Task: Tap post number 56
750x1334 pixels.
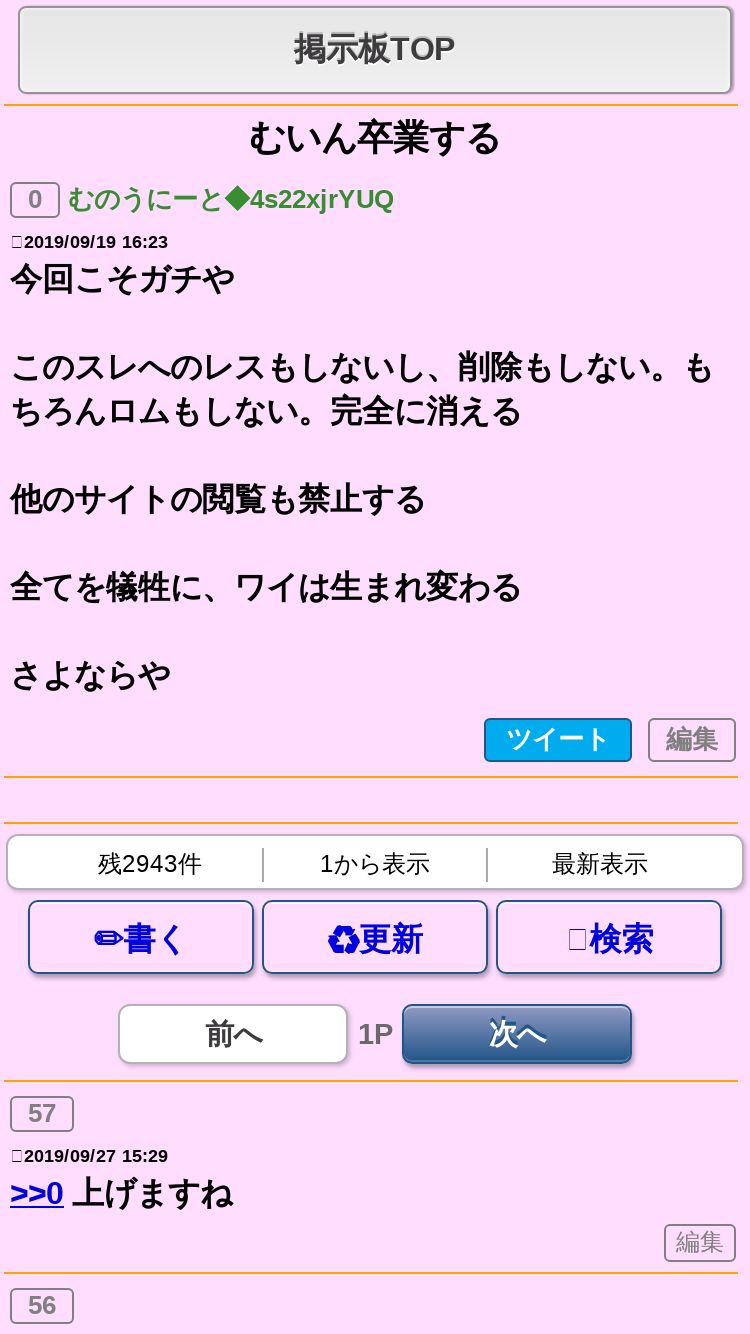Action: [42, 1306]
